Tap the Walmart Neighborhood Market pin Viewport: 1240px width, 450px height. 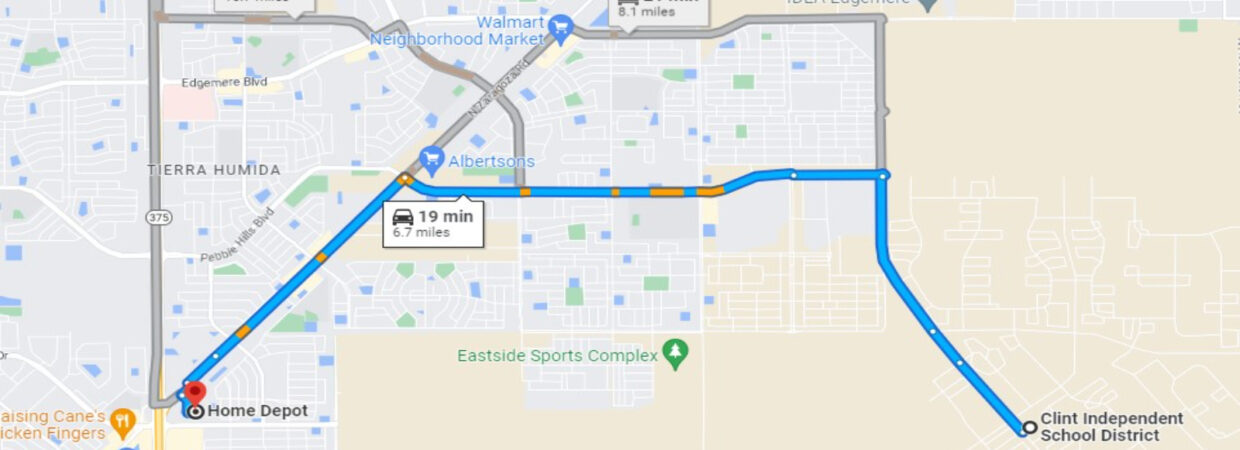[560, 27]
